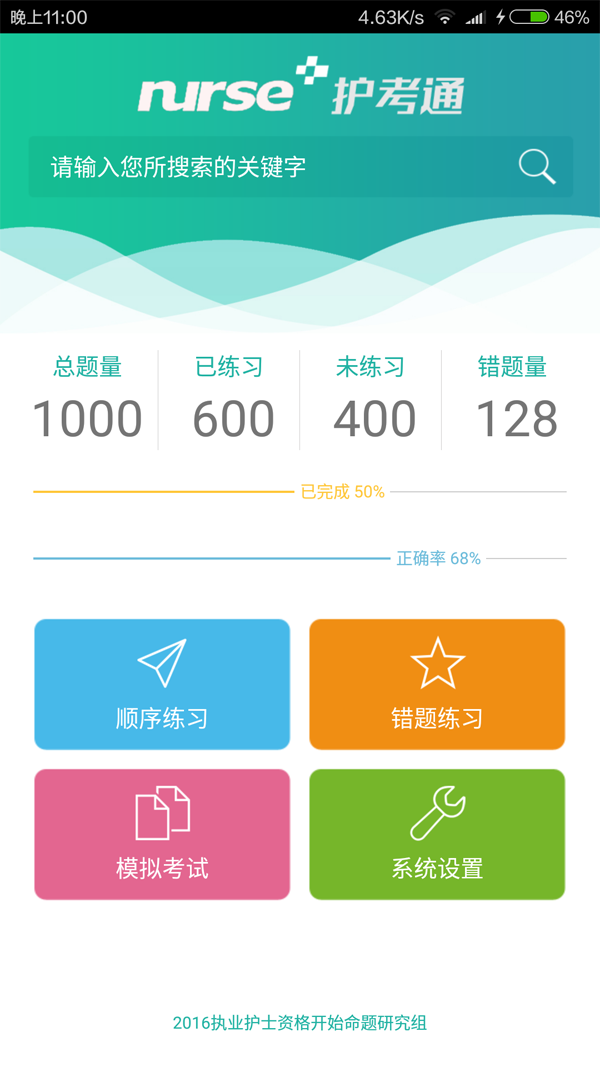Open 系统设置 system settings
The height and width of the screenshot is (1067, 600).
click(x=437, y=834)
